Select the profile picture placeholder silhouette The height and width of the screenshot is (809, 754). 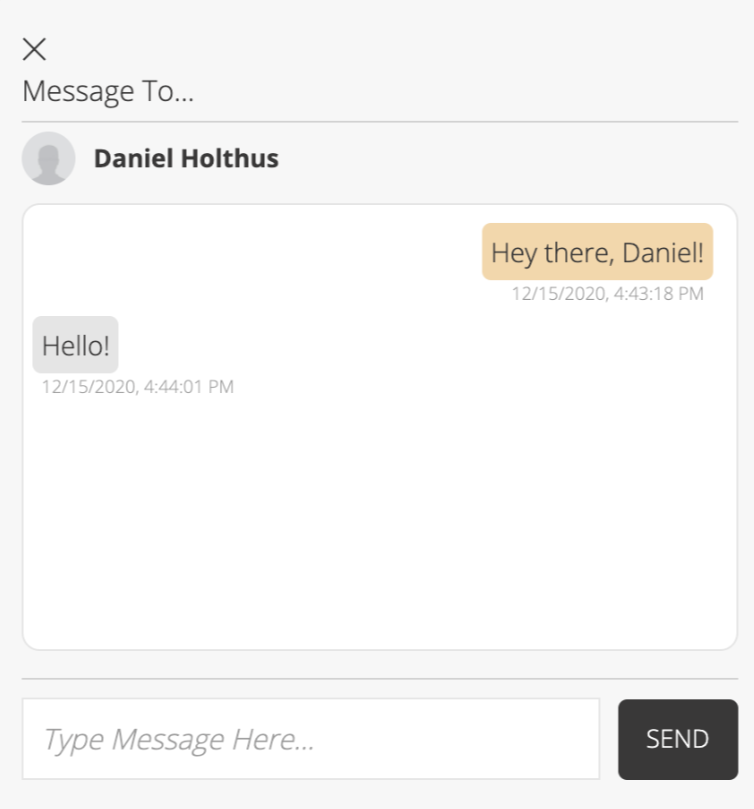48,158
